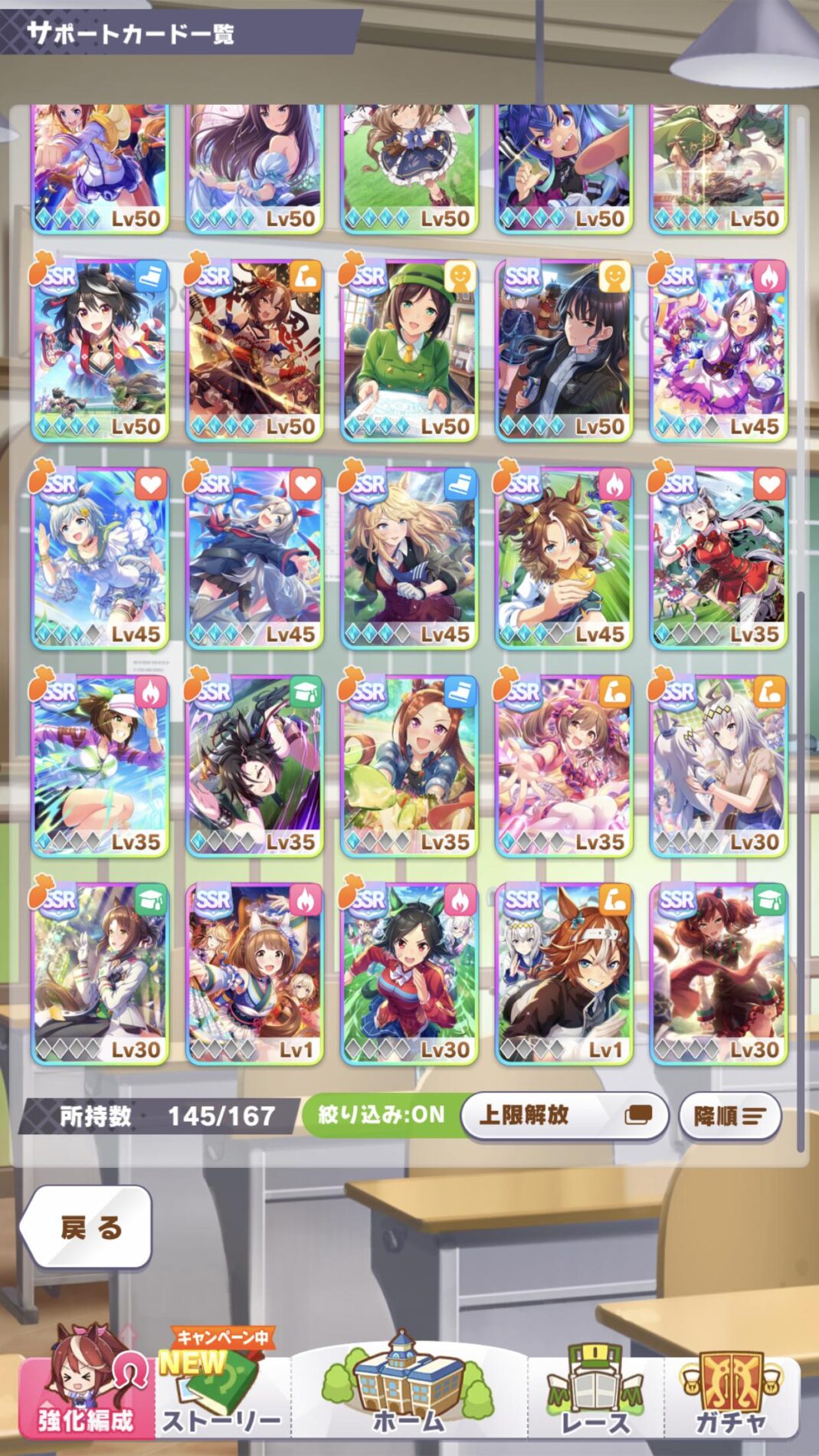Select the pink idol-dress SSR card Lv35
This screenshot has height=1456, width=819.
pos(564,766)
